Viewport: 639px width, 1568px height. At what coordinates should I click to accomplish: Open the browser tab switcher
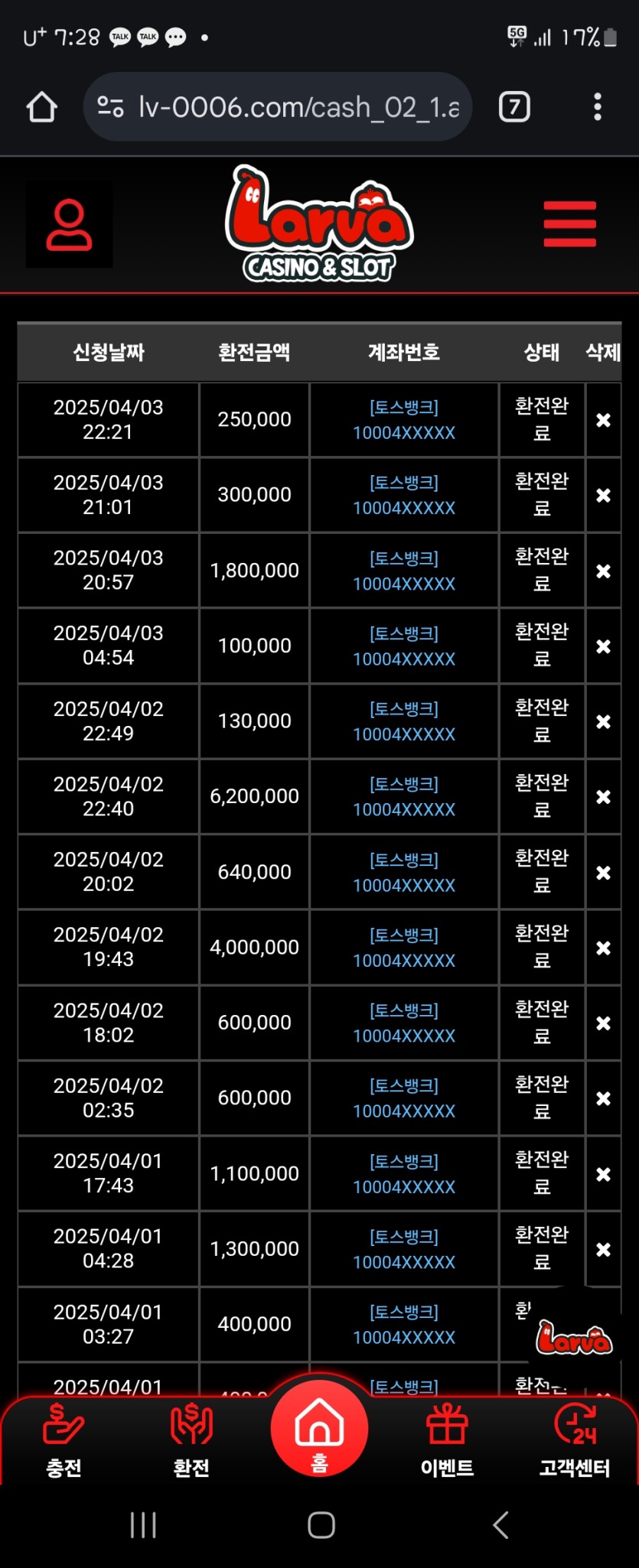514,107
